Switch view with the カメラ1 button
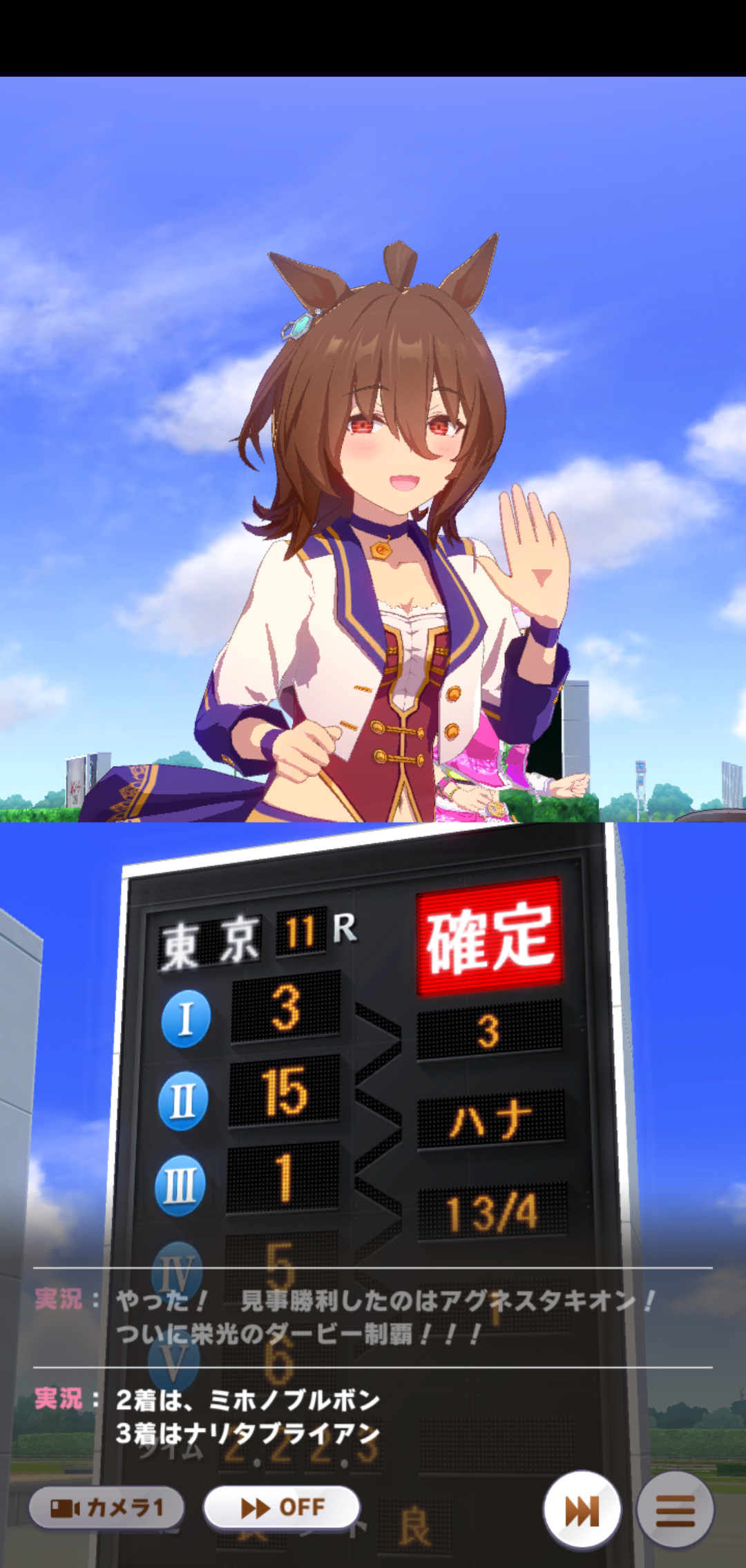 tap(106, 1507)
